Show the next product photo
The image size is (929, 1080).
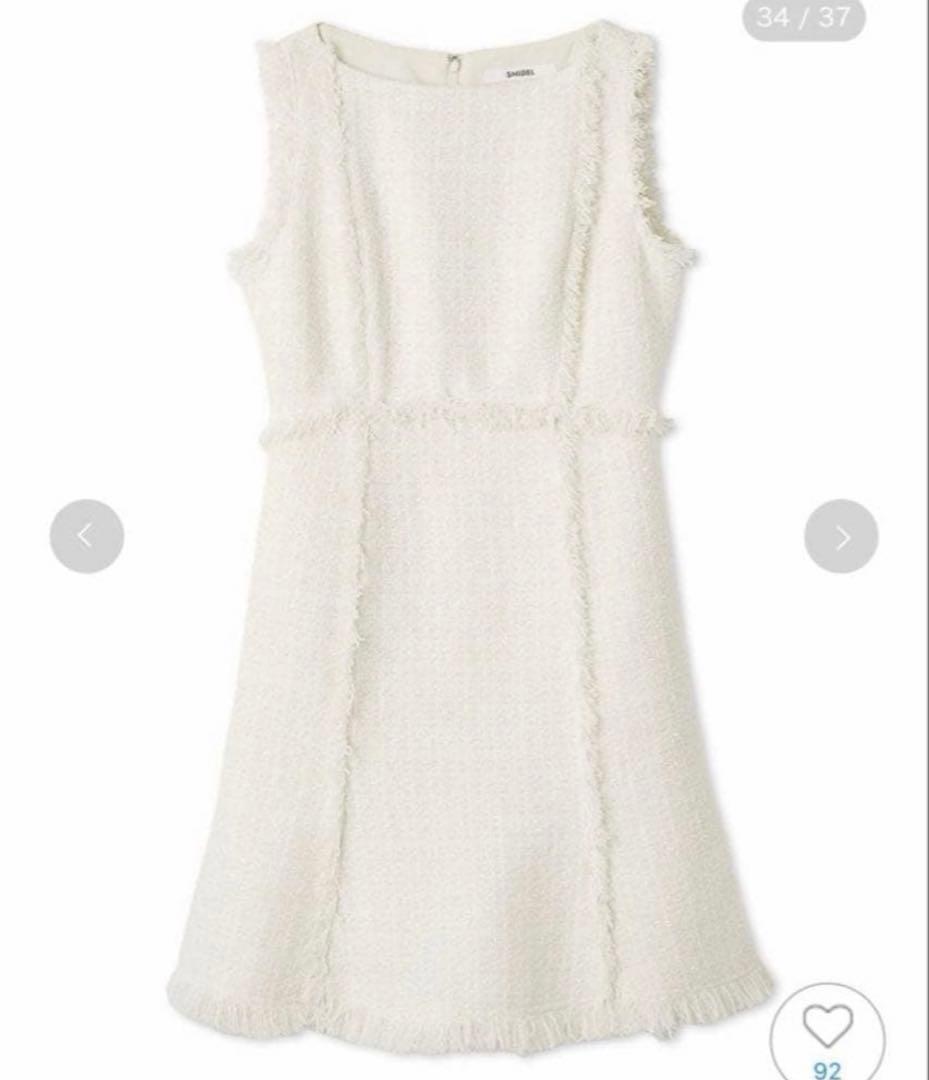(841, 536)
